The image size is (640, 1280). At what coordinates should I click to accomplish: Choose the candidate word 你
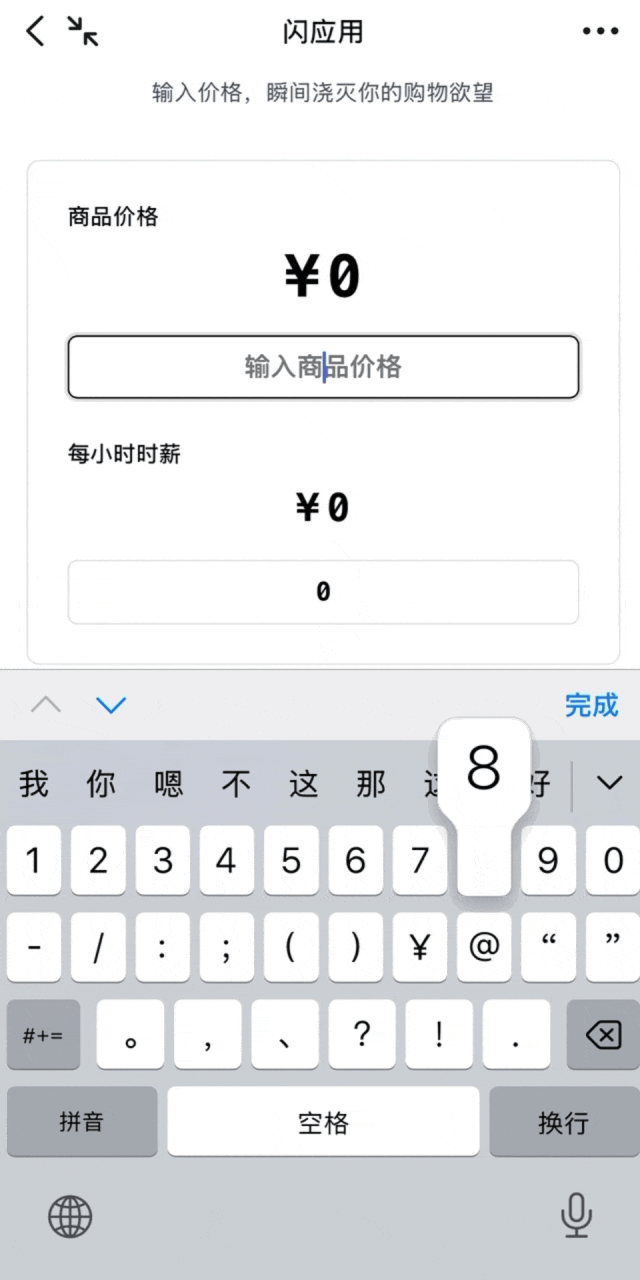[x=101, y=784]
